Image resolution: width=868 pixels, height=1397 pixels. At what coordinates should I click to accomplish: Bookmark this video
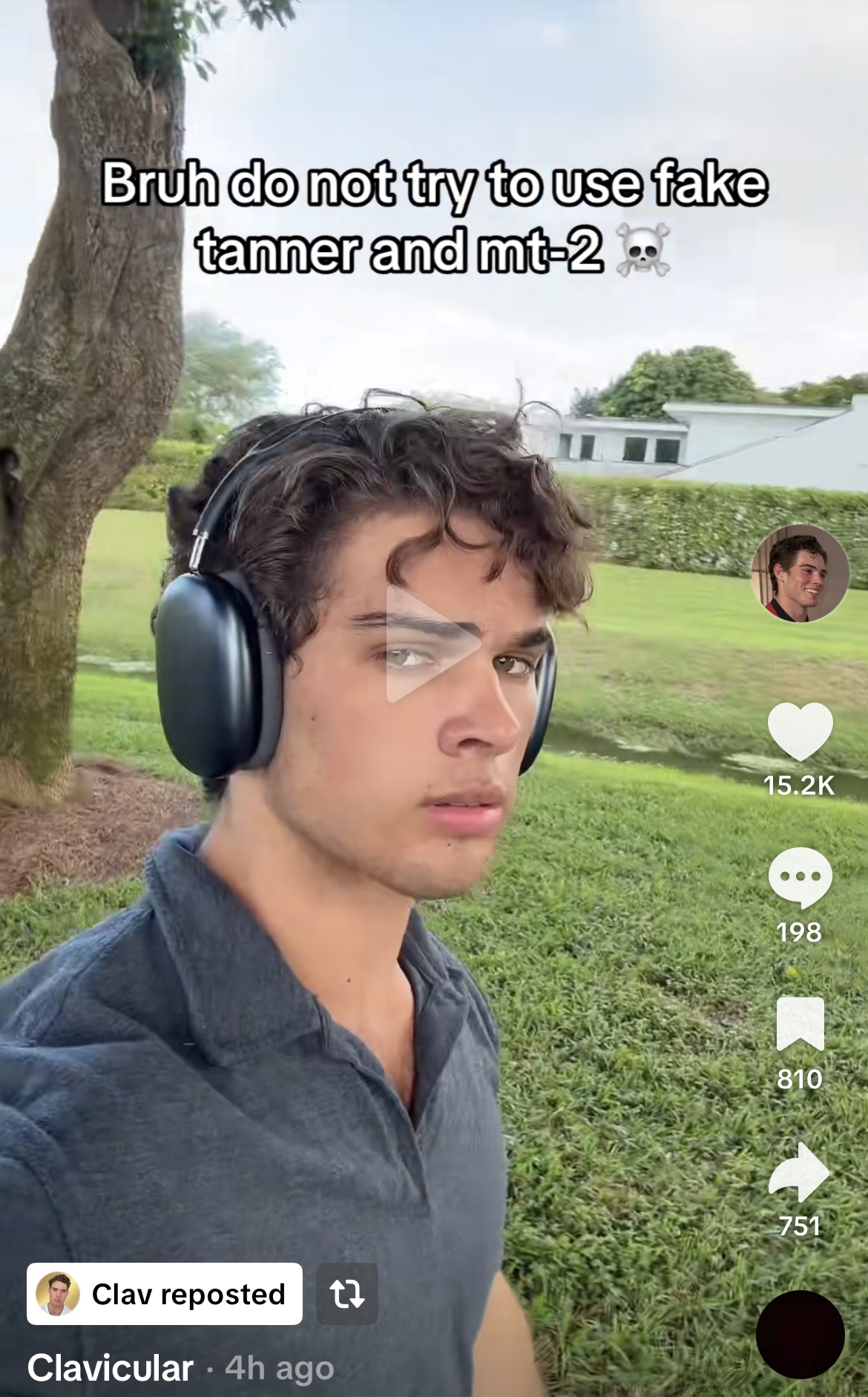tap(800, 1025)
